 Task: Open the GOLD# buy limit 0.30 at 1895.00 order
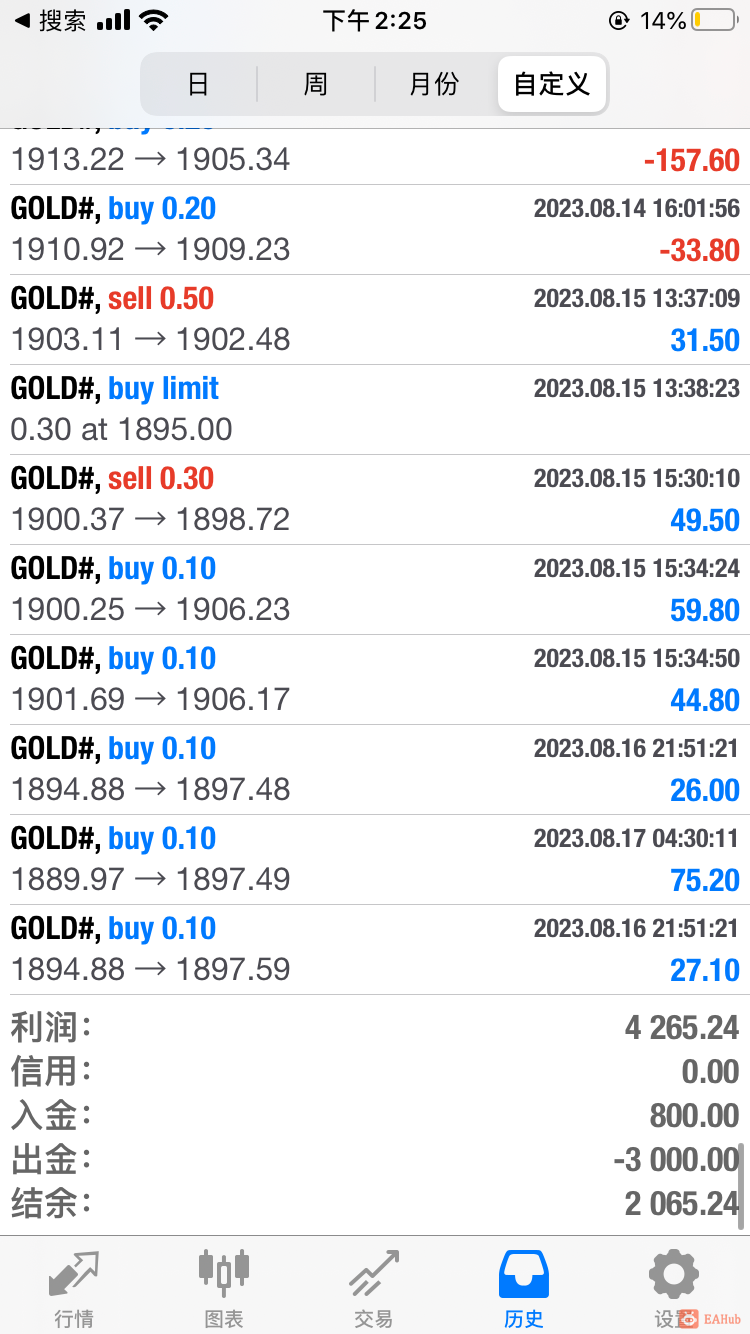coord(375,410)
